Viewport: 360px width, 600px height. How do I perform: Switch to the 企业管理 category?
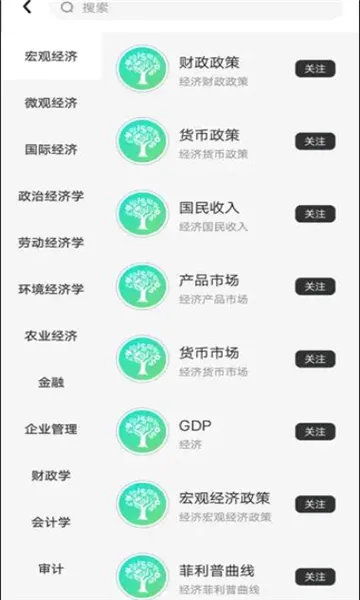51,429
